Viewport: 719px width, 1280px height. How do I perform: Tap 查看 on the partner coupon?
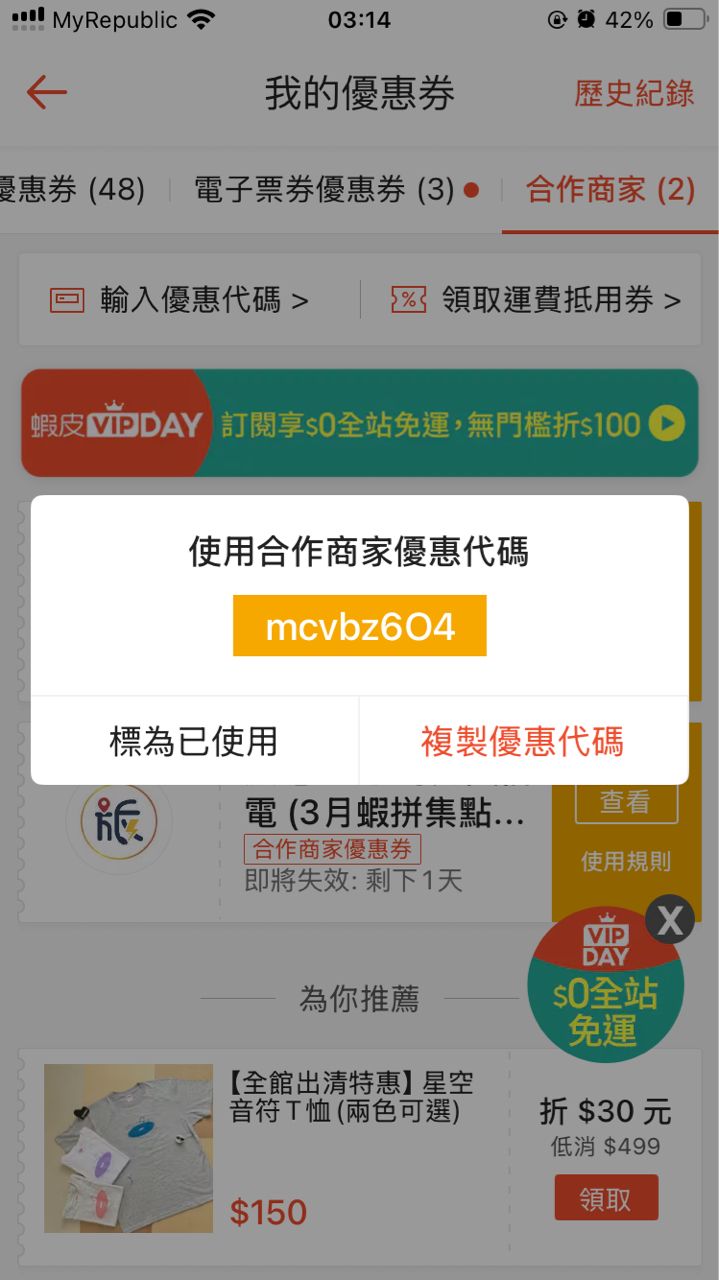[625, 802]
